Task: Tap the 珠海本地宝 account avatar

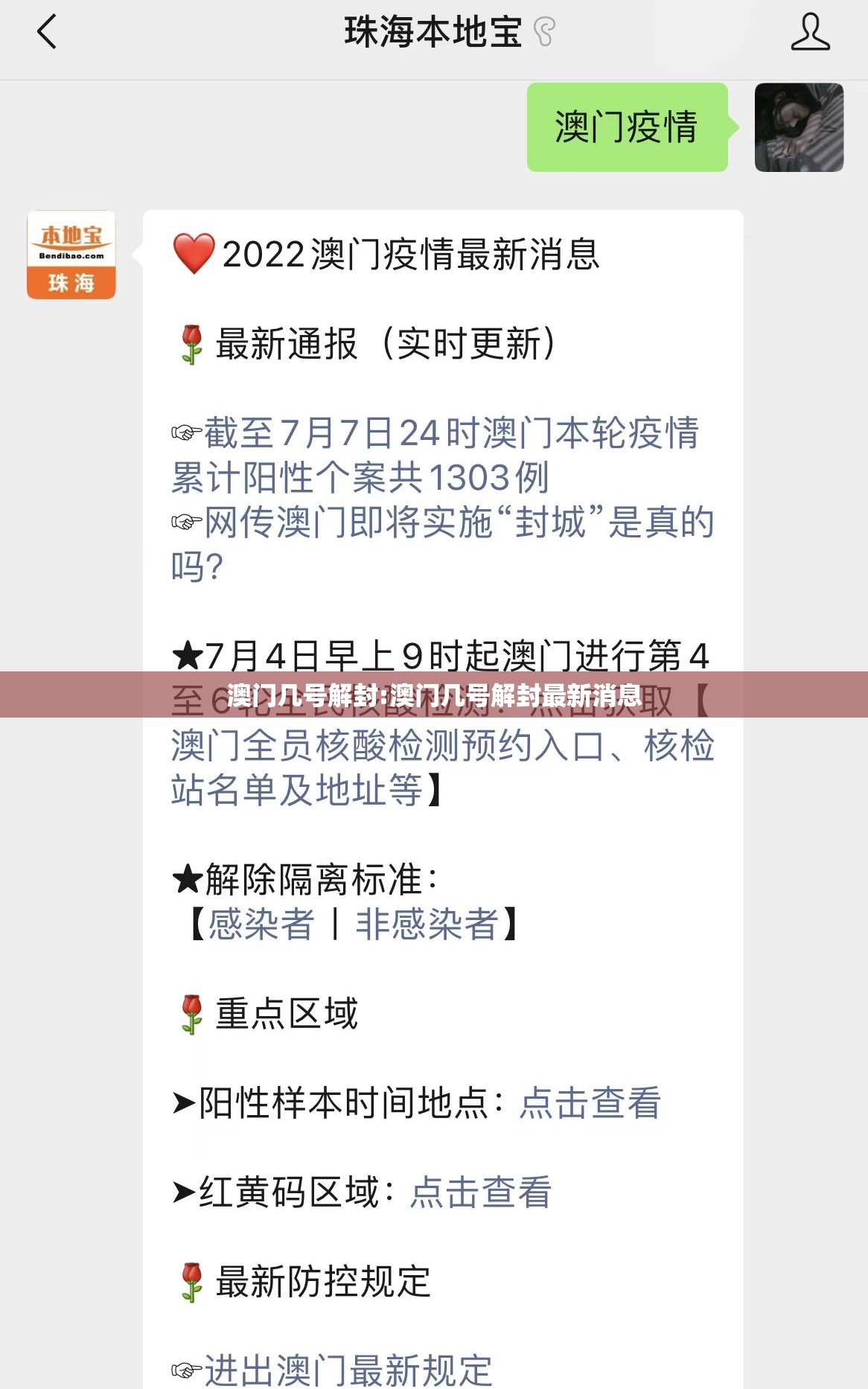Action: tap(71, 255)
